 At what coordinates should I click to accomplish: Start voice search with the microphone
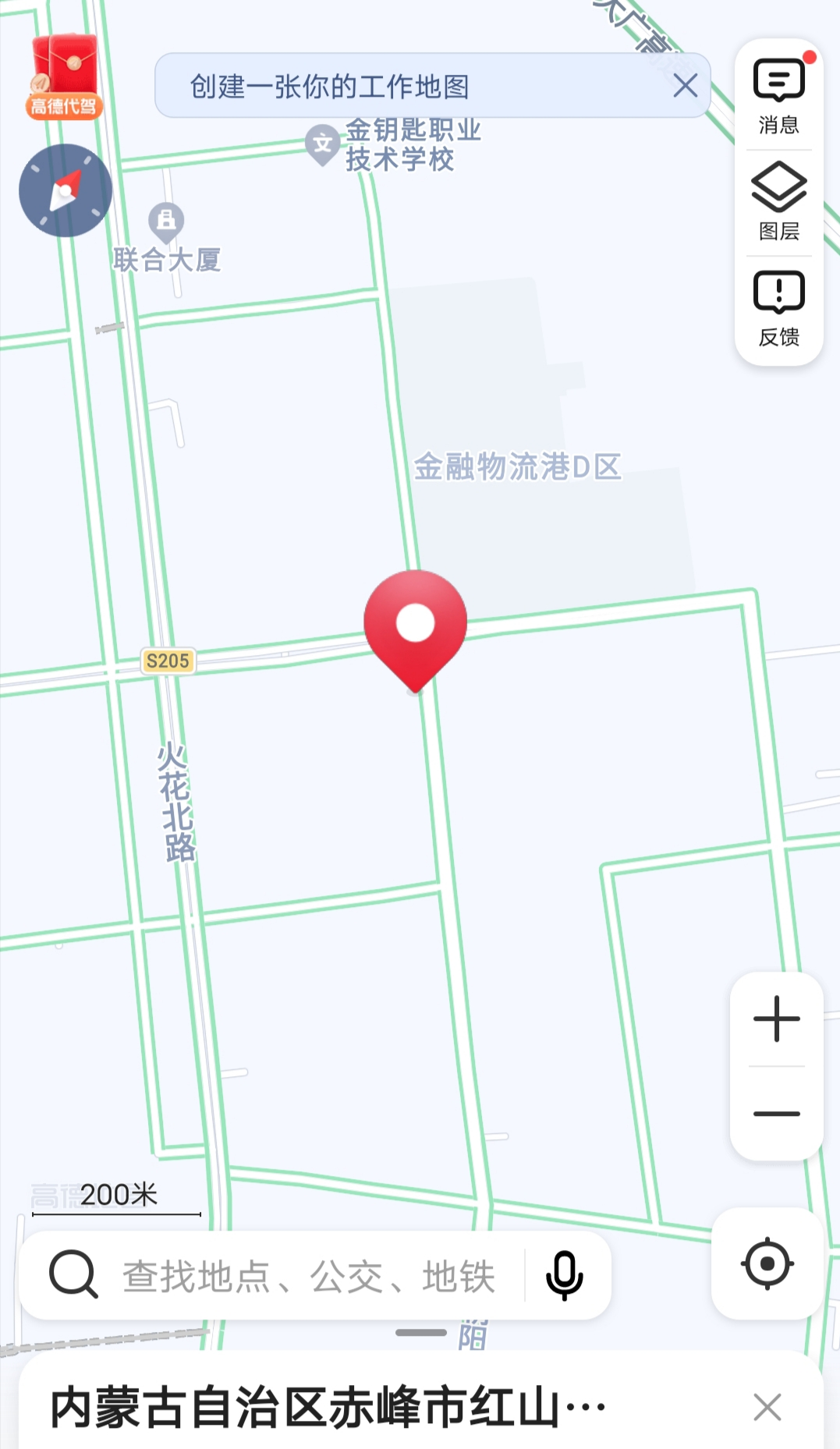pyautogui.click(x=564, y=1276)
